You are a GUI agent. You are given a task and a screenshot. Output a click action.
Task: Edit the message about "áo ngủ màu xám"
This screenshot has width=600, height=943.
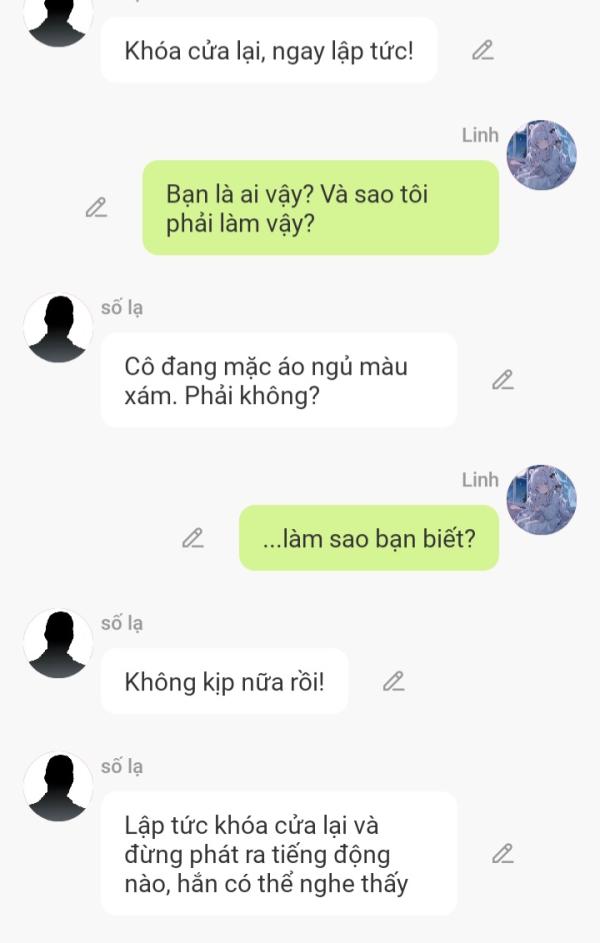503,380
